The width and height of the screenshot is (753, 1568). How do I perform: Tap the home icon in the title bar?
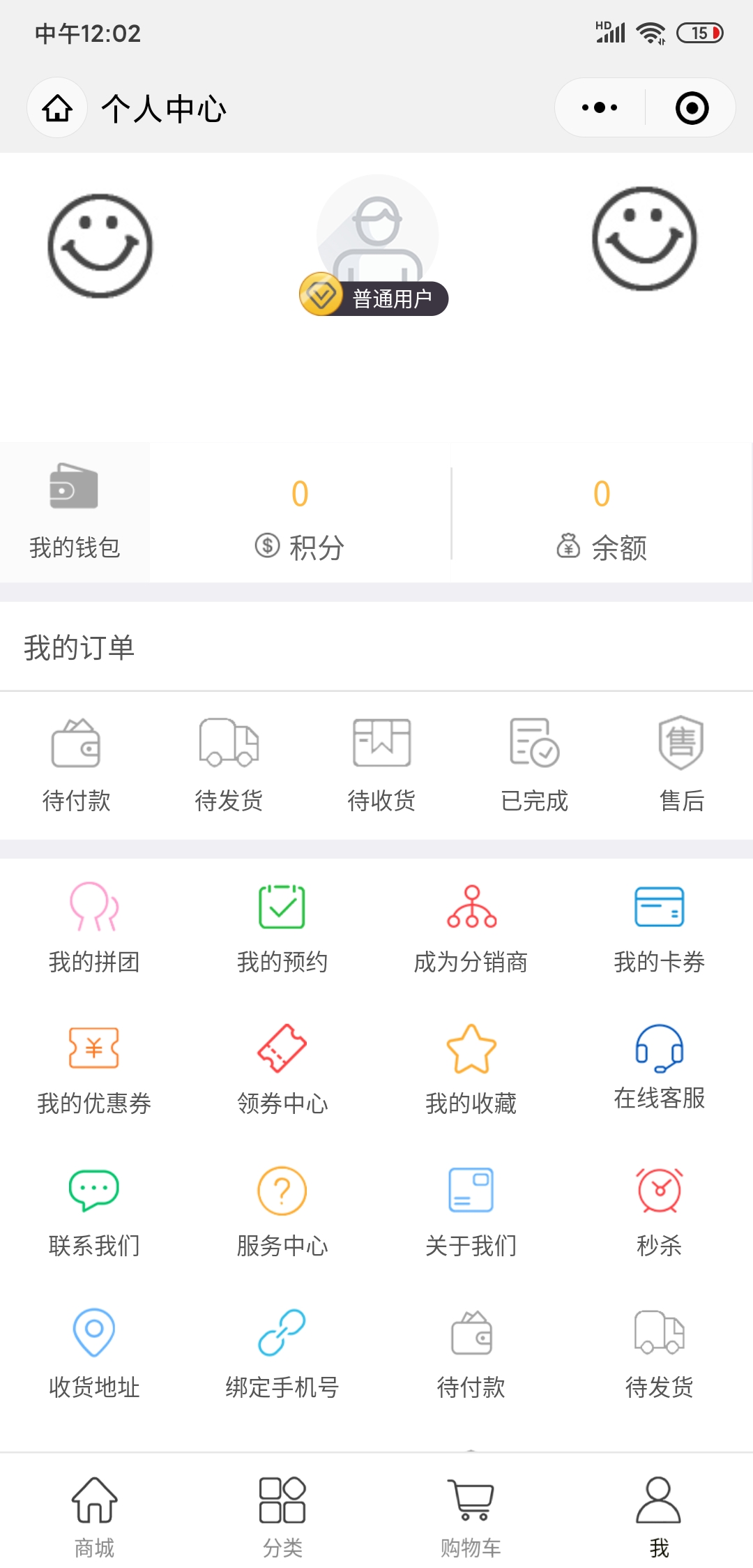click(x=57, y=108)
